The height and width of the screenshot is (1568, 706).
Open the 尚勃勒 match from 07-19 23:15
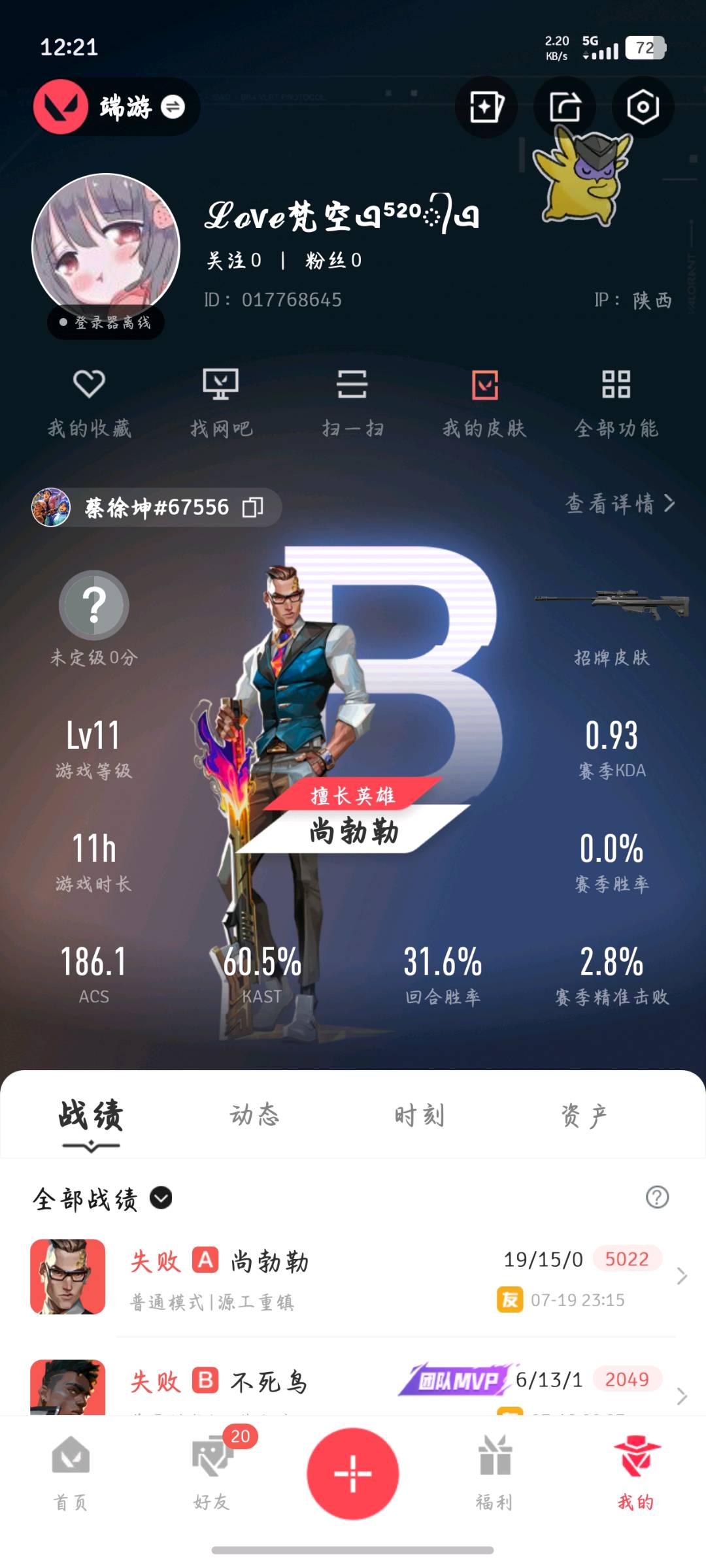pos(353,1277)
